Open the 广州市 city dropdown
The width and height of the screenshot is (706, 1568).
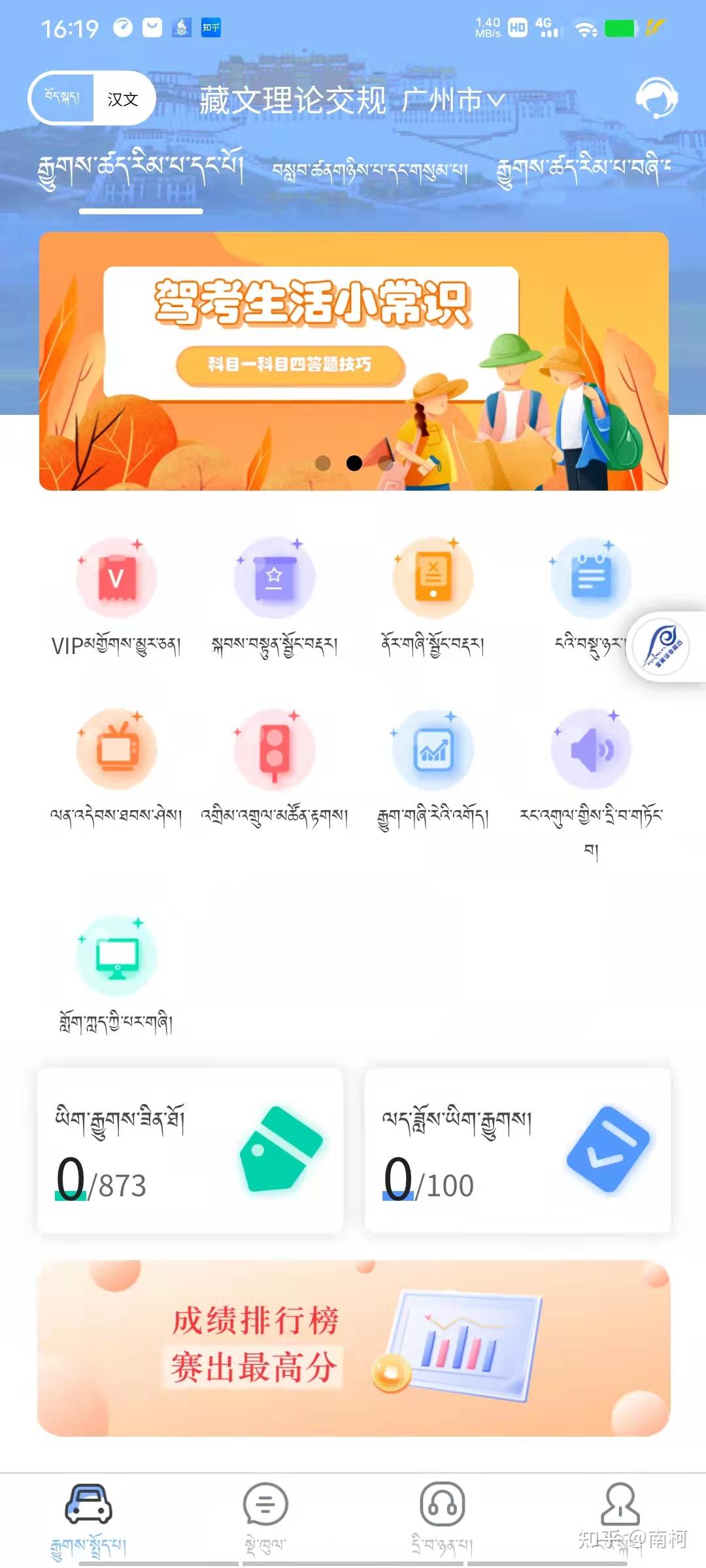[x=453, y=100]
